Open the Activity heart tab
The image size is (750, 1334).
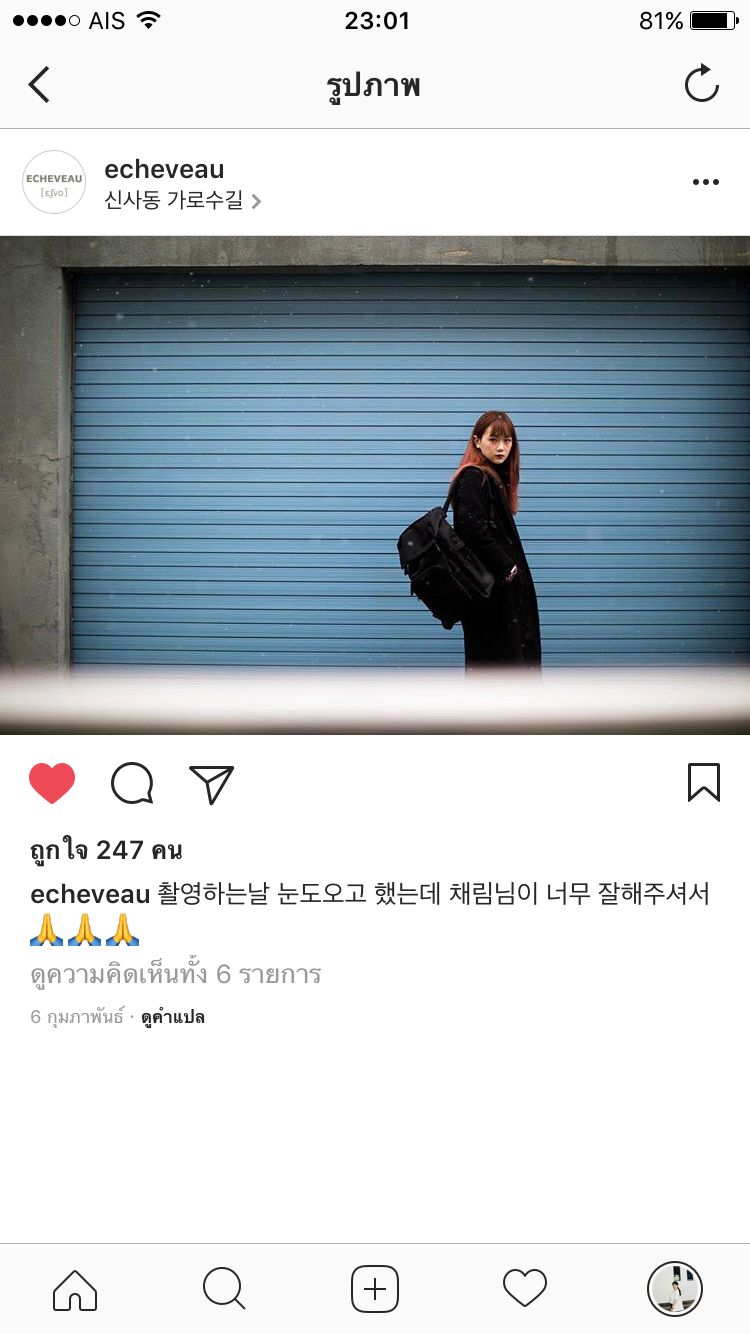coord(525,1289)
